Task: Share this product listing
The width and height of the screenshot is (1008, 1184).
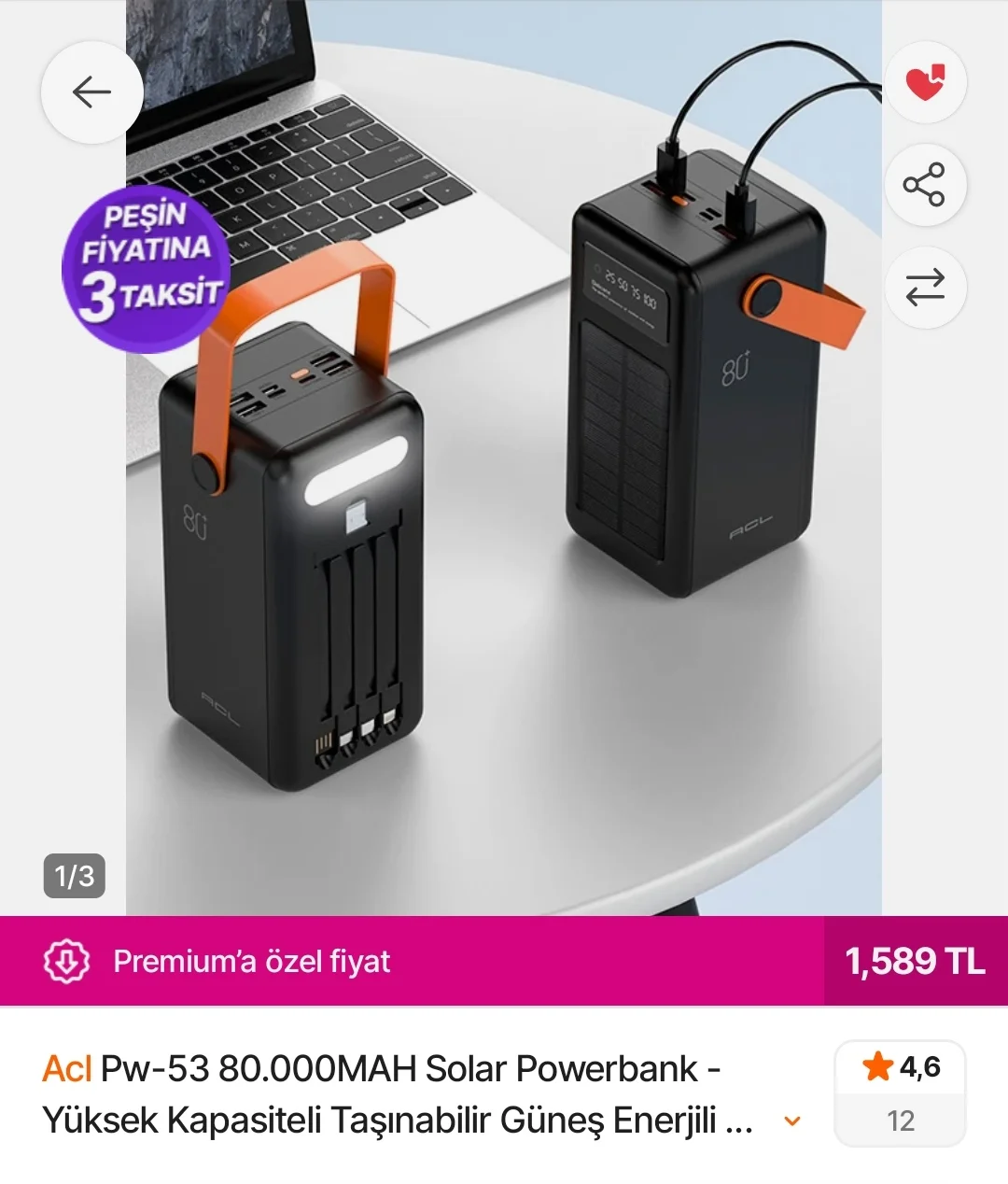Action: pyautogui.click(x=925, y=185)
